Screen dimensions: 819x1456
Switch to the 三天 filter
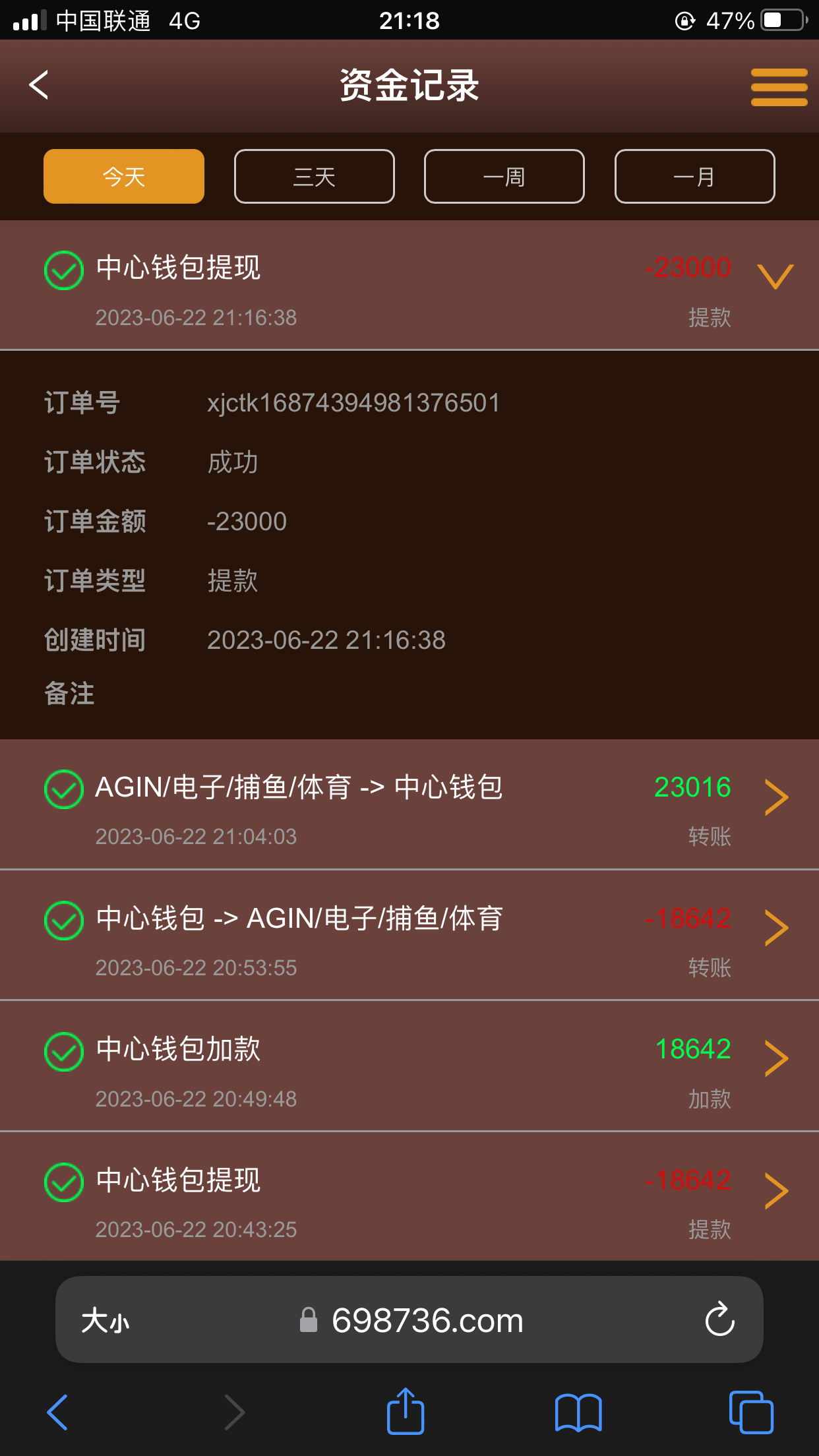click(x=315, y=177)
